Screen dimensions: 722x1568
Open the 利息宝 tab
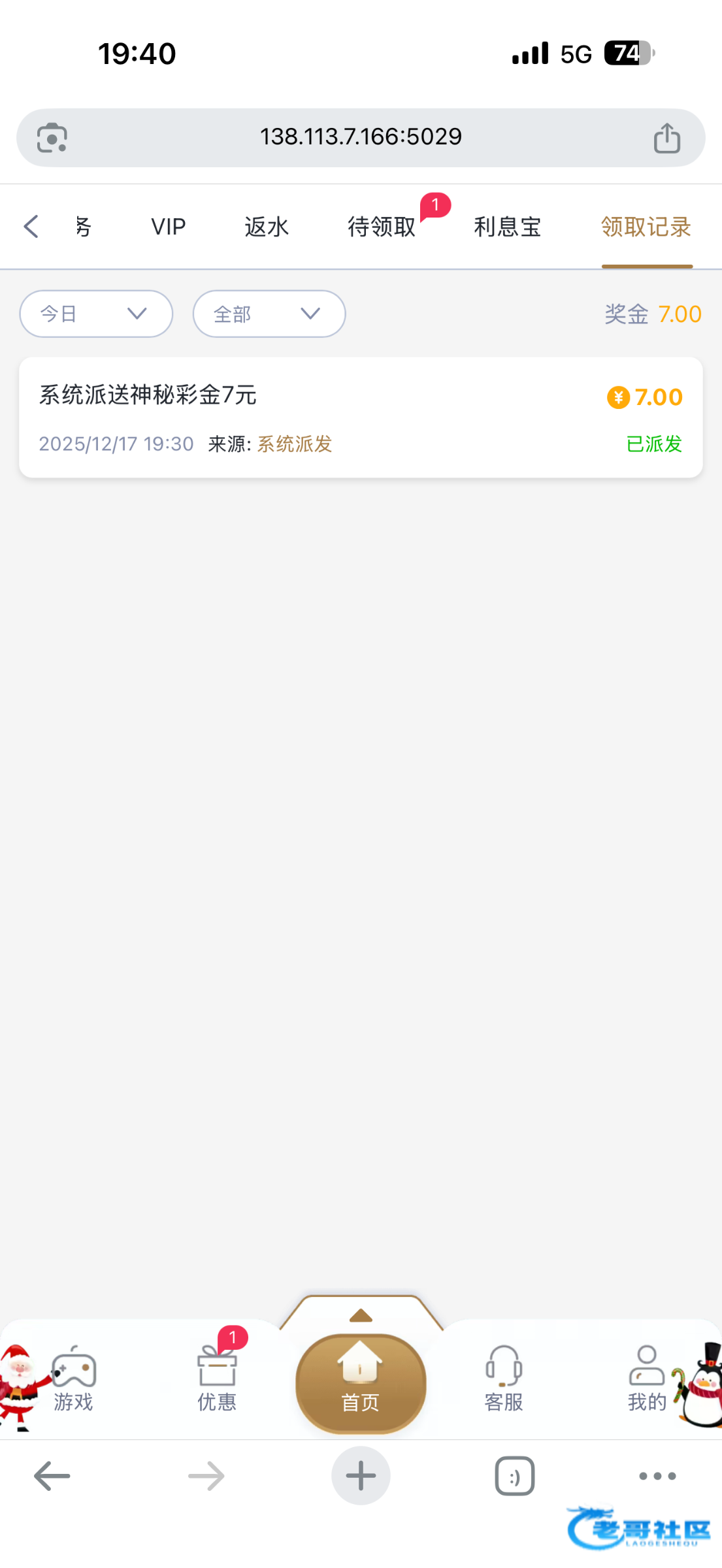point(508,227)
